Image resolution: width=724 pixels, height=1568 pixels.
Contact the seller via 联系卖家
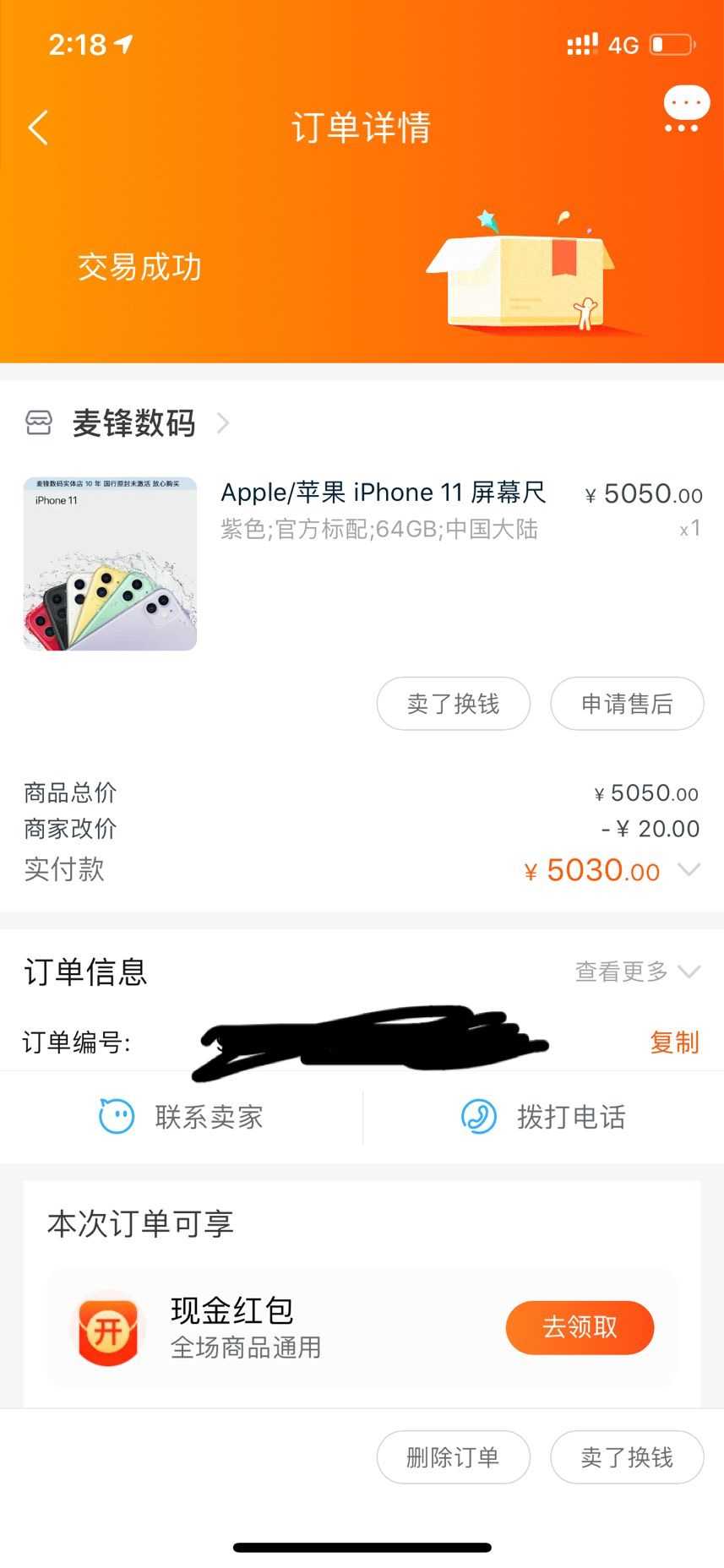click(x=182, y=1117)
